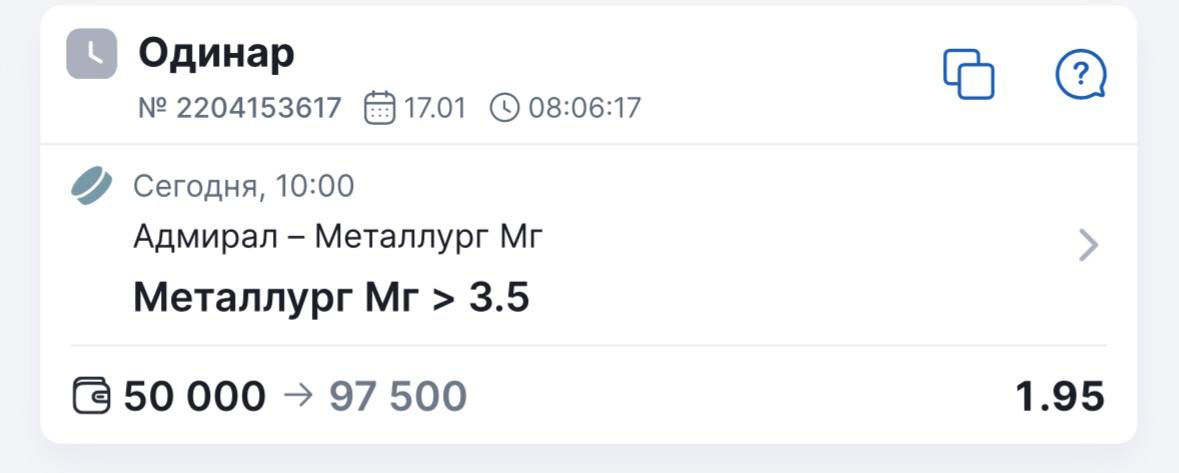Image resolution: width=1179 pixels, height=473 pixels.
Task: Copy the bet using the duplicate icon
Action: (x=968, y=75)
